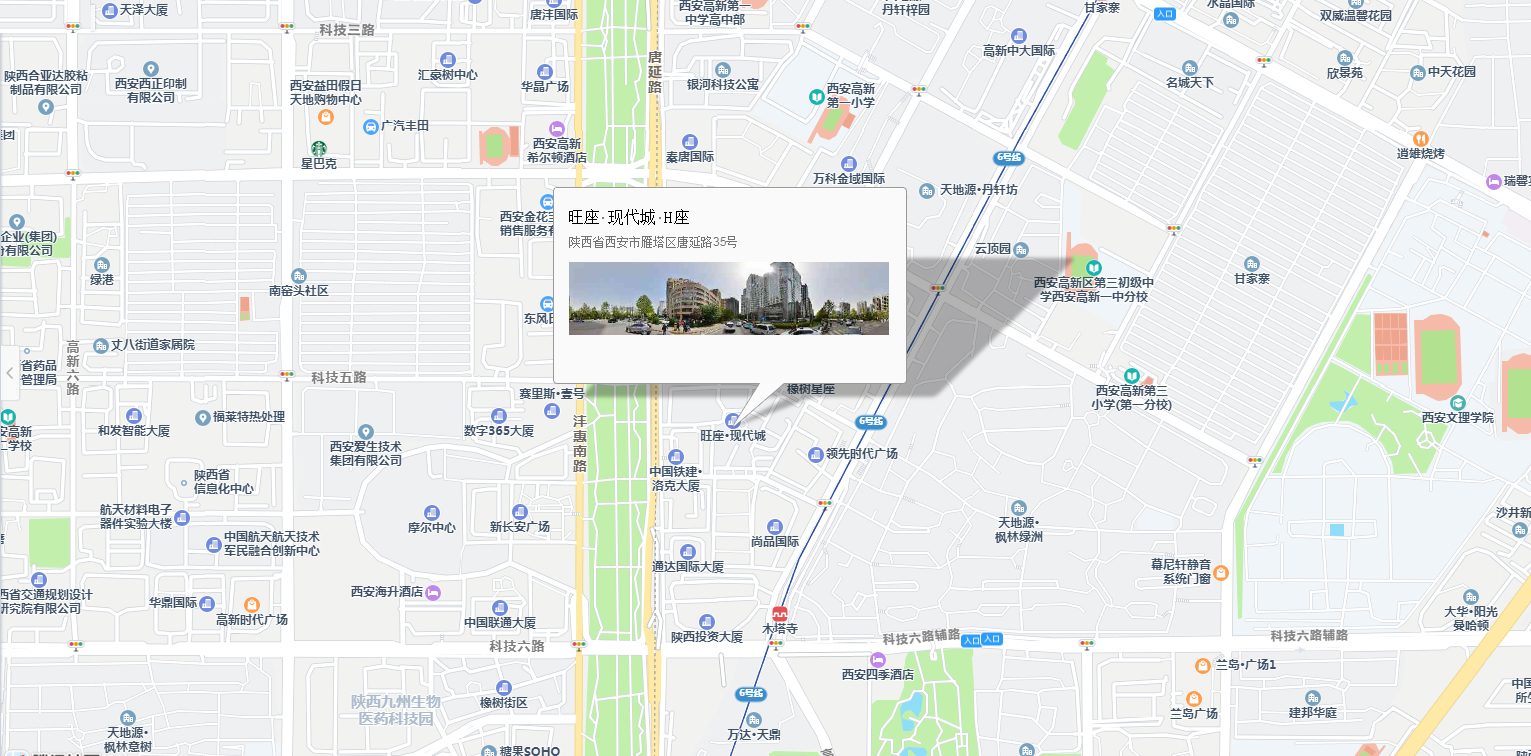The image size is (1531, 756).
Task: Select the 领先时代广场 marker
Action: [x=815, y=454]
